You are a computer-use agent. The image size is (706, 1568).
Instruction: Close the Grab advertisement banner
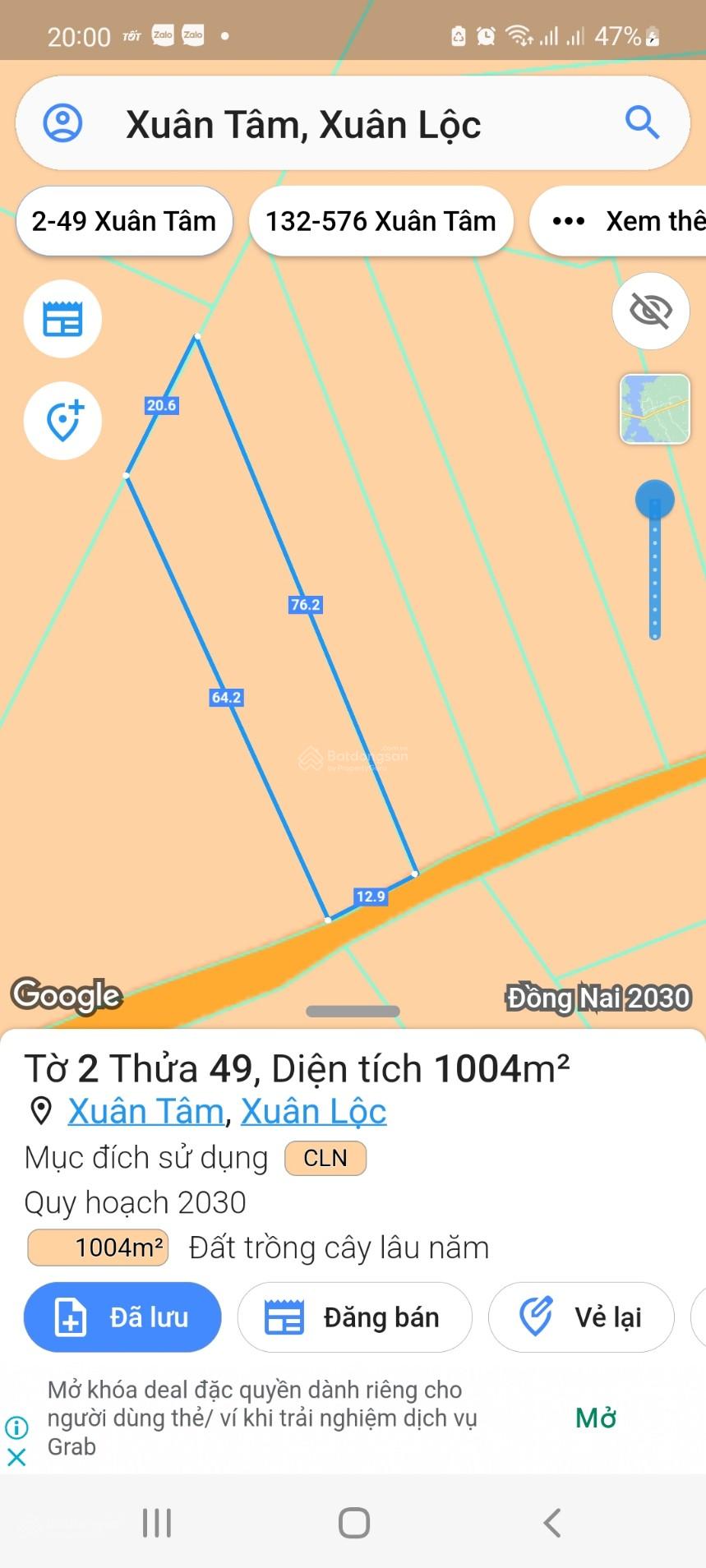(16, 1457)
